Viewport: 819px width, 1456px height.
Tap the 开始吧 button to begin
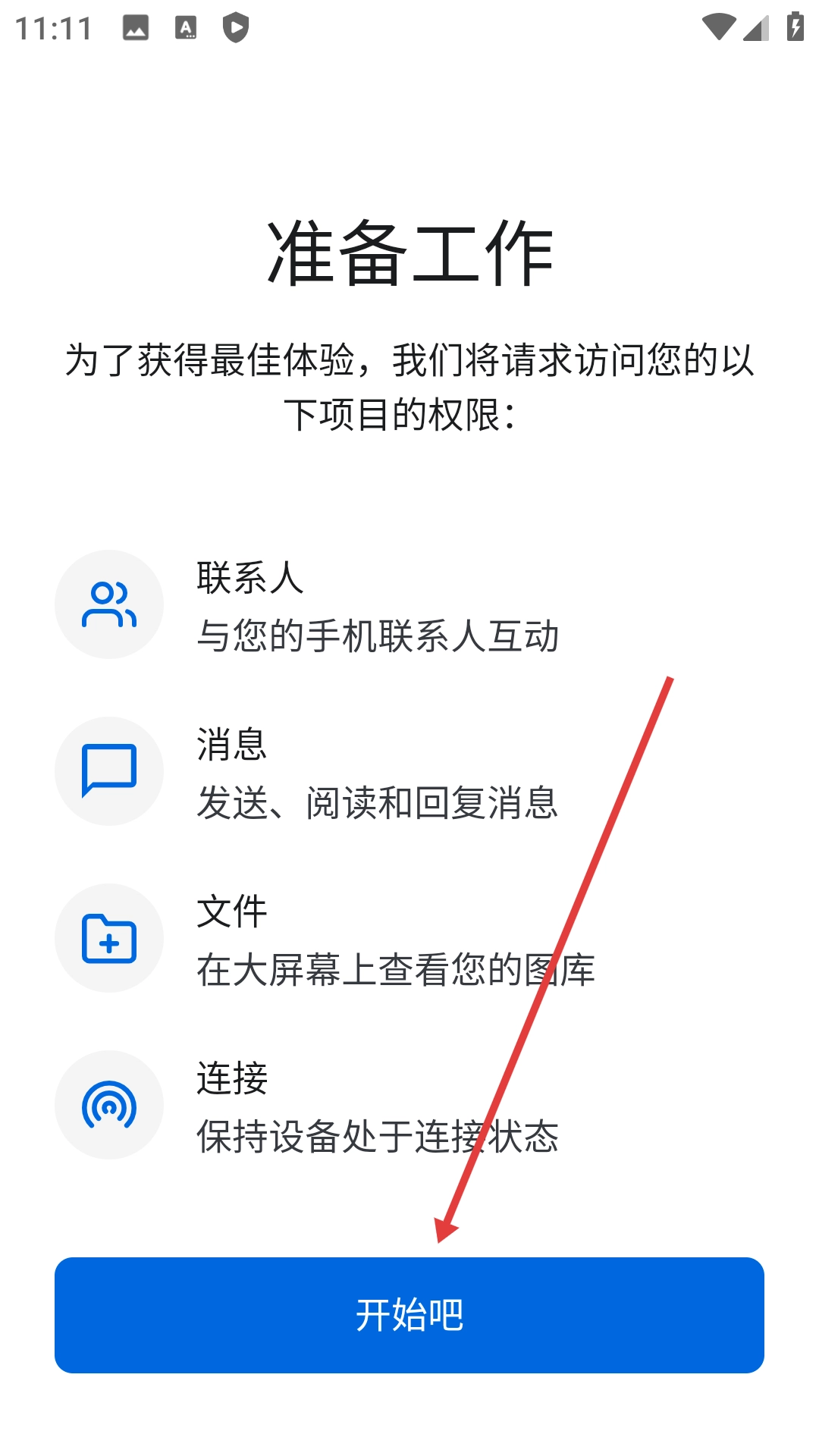[409, 1315]
